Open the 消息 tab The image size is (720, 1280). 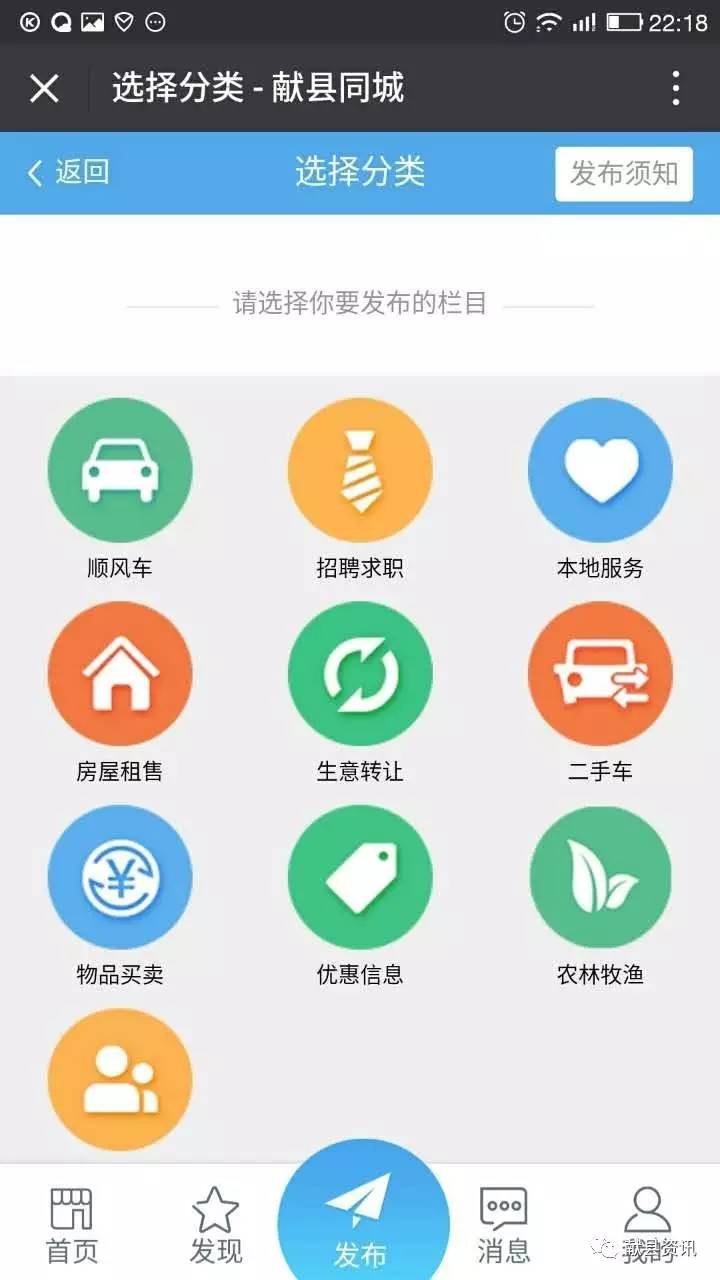[504, 1224]
